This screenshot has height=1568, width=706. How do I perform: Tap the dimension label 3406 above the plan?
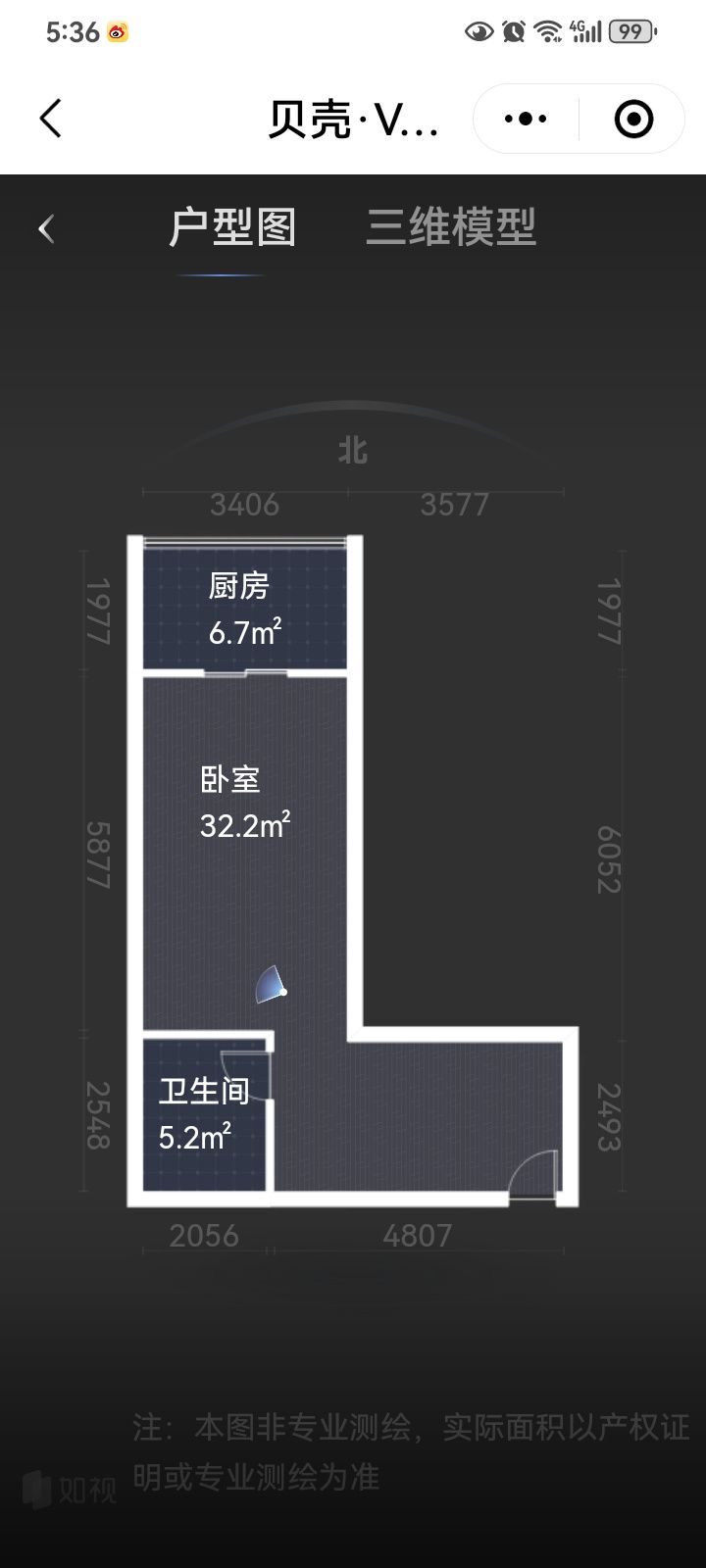point(245,506)
